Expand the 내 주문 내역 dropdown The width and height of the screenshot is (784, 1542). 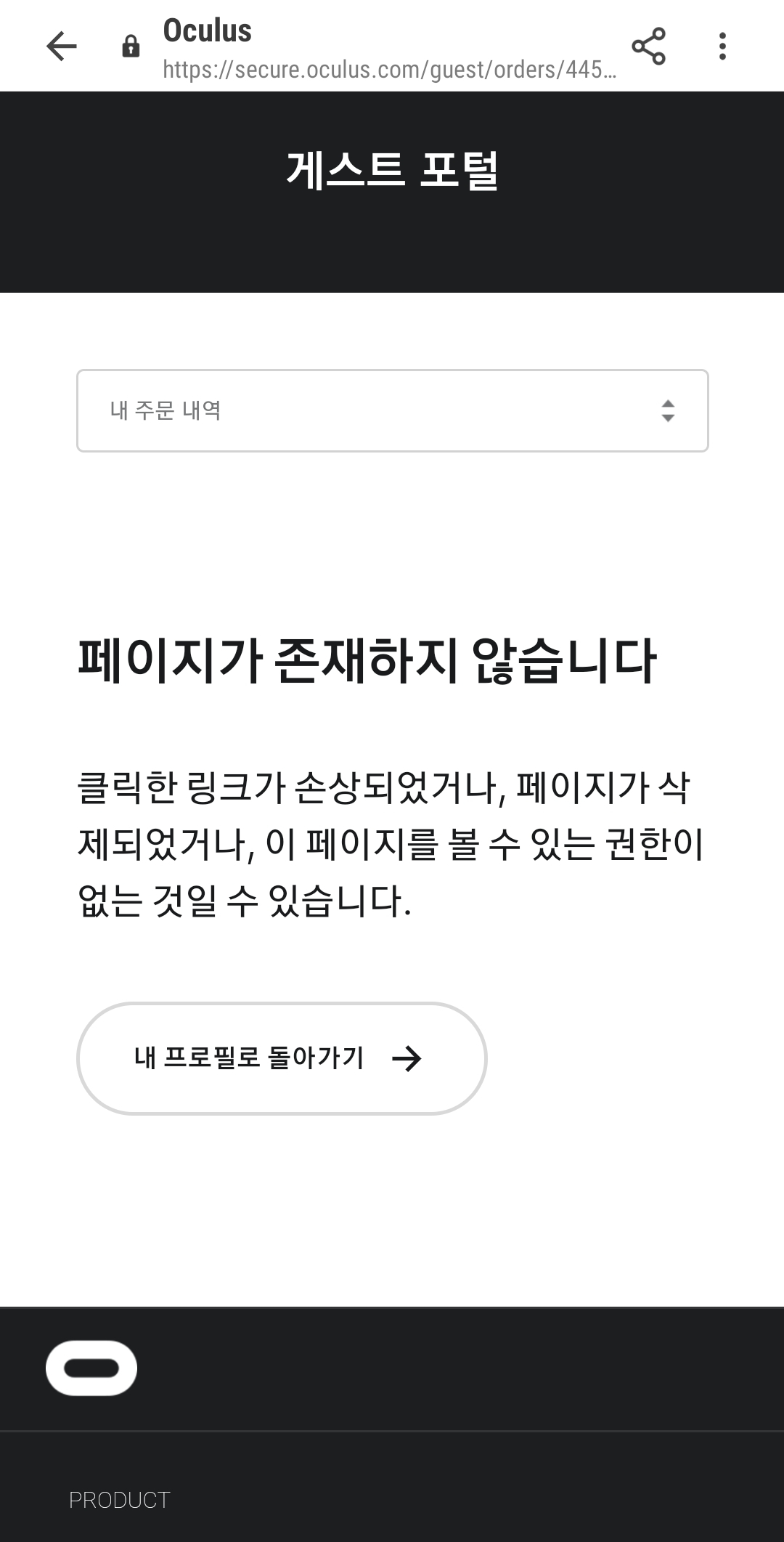pyautogui.click(x=392, y=411)
